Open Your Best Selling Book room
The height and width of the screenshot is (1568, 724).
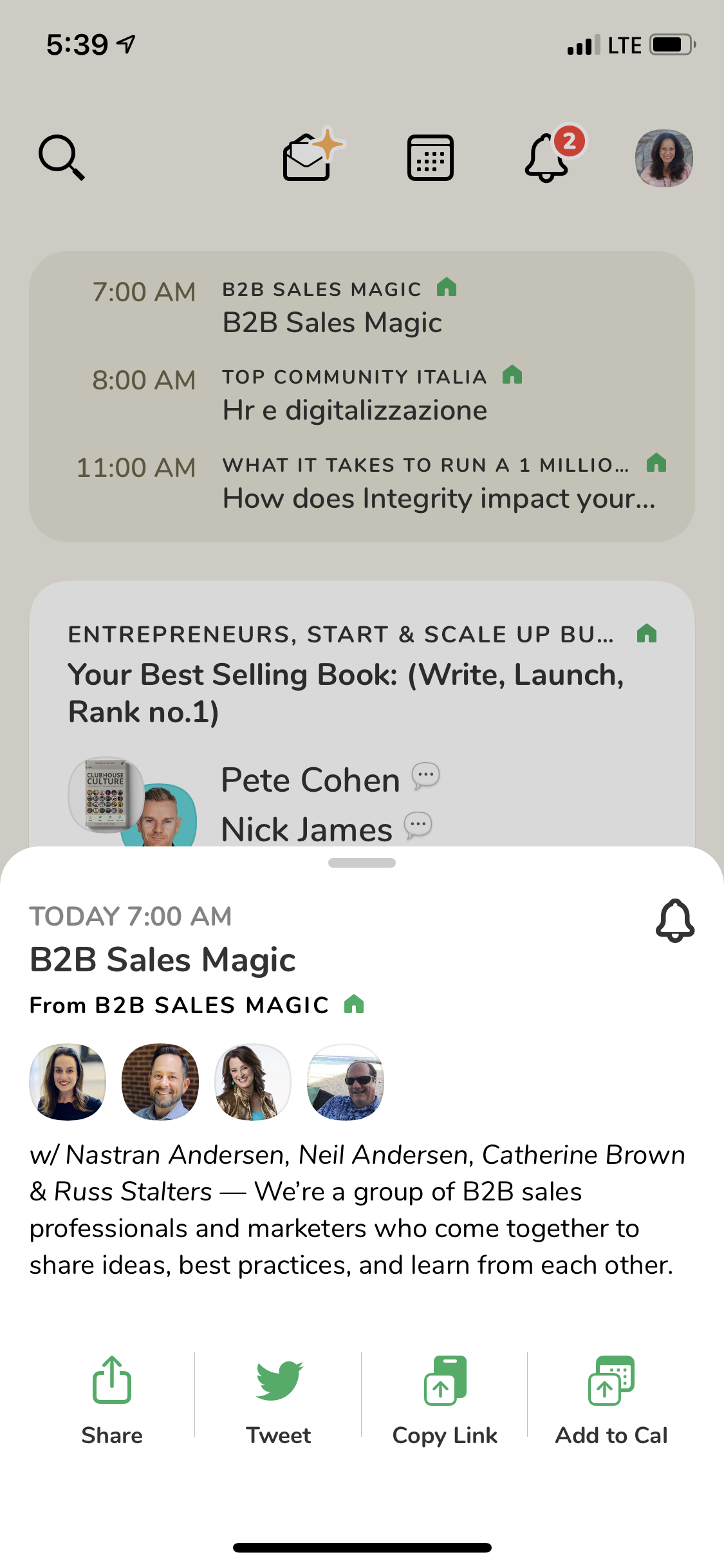pyautogui.click(x=346, y=693)
